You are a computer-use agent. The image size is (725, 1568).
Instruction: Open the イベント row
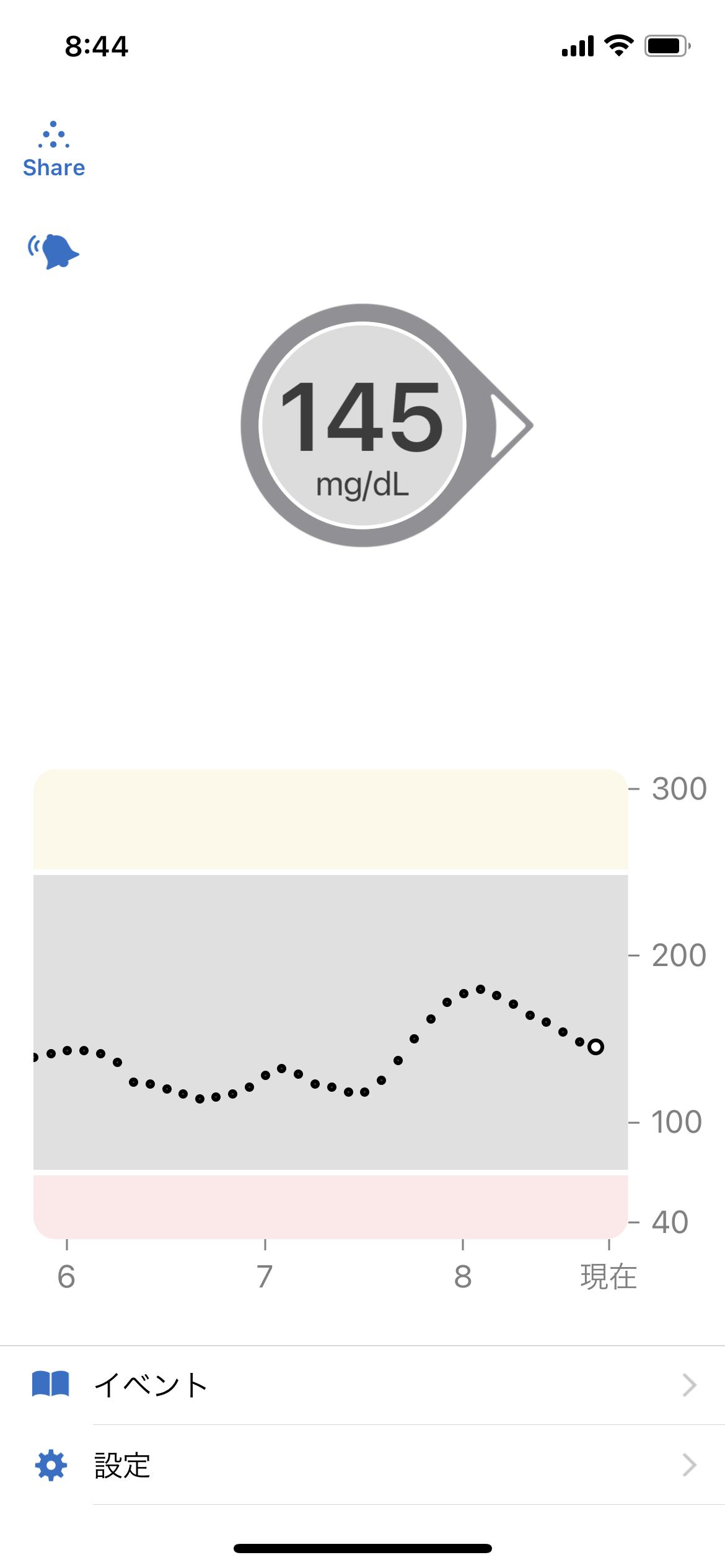[362, 1385]
